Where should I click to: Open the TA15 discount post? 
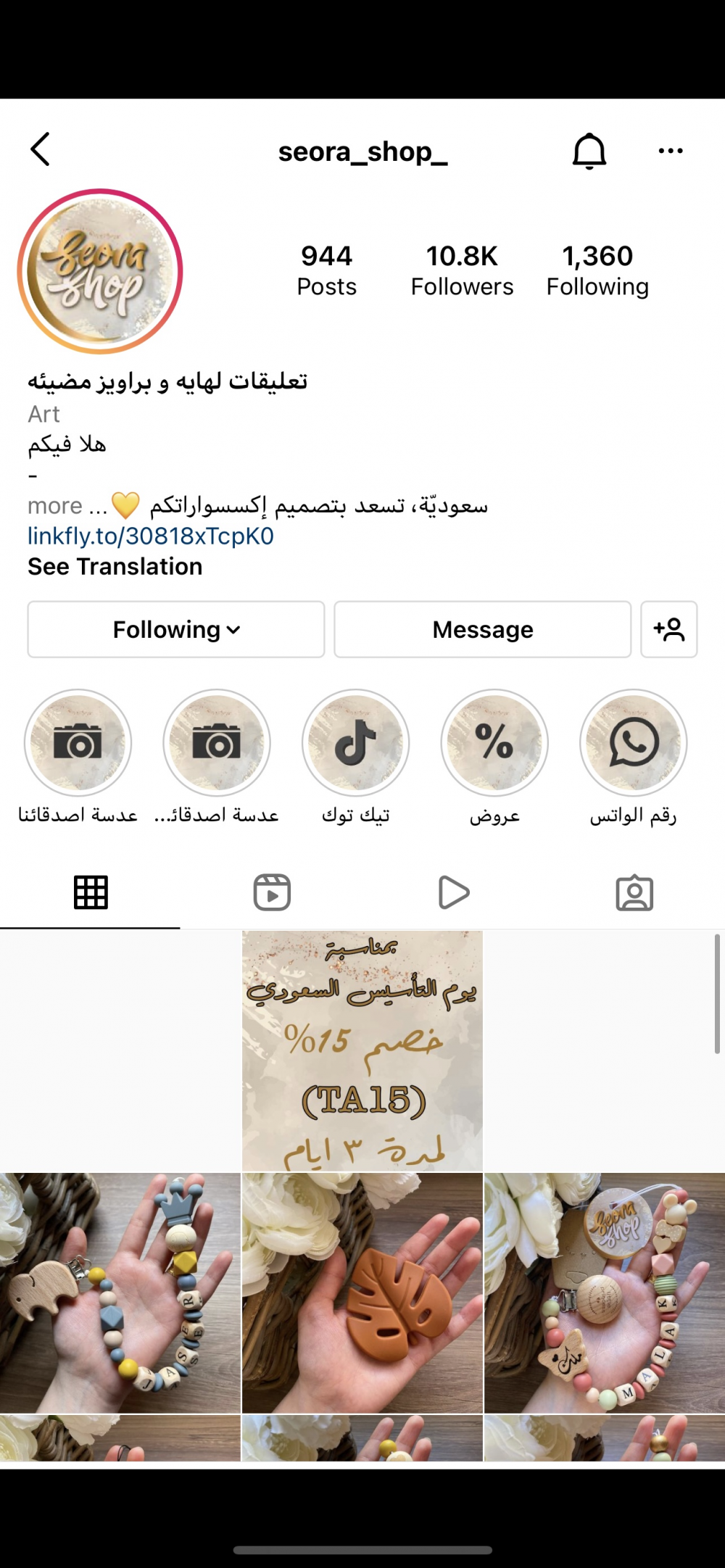coord(362,1051)
